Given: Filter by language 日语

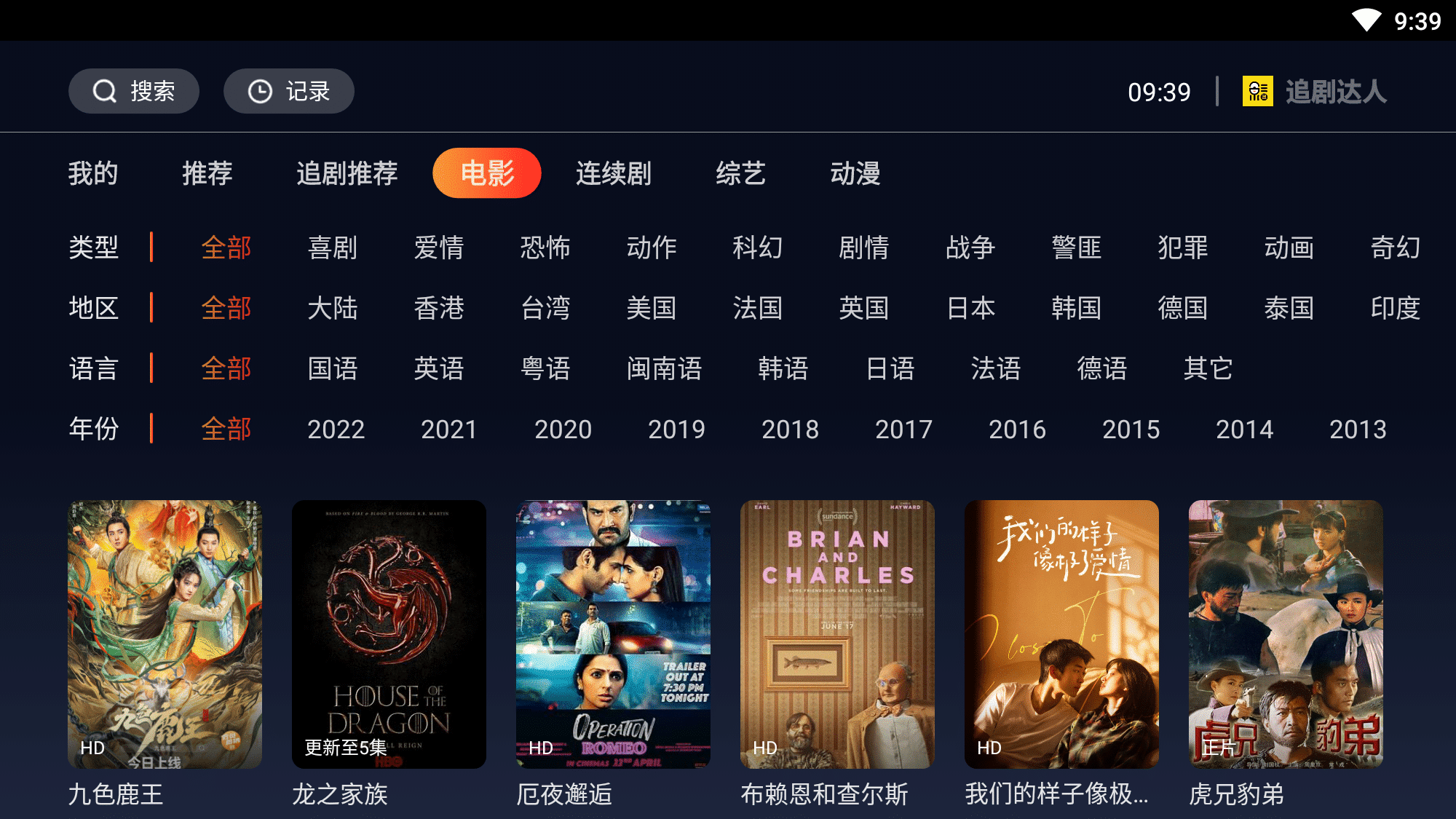Looking at the screenshot, I should 890,368.
